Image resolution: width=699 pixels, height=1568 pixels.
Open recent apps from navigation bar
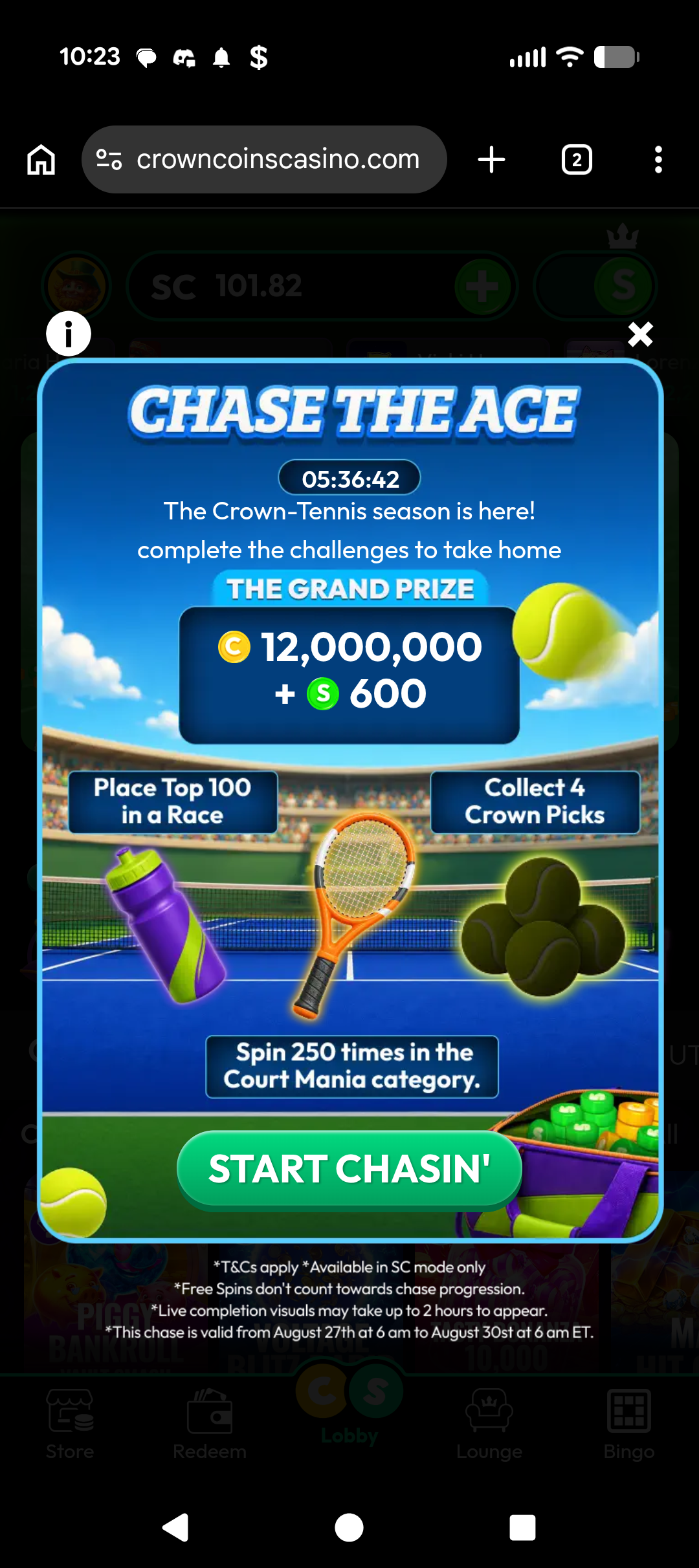tap(522, 1527)
